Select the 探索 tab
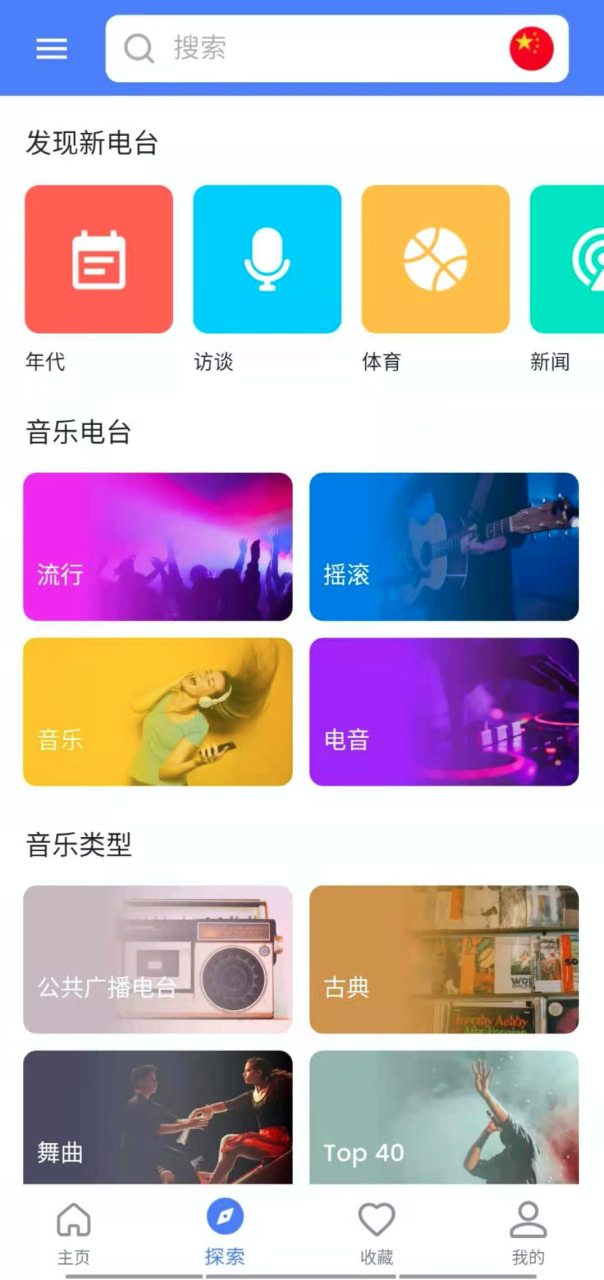The height and width of the screenshot is (1280, 604). point(225,1232)
